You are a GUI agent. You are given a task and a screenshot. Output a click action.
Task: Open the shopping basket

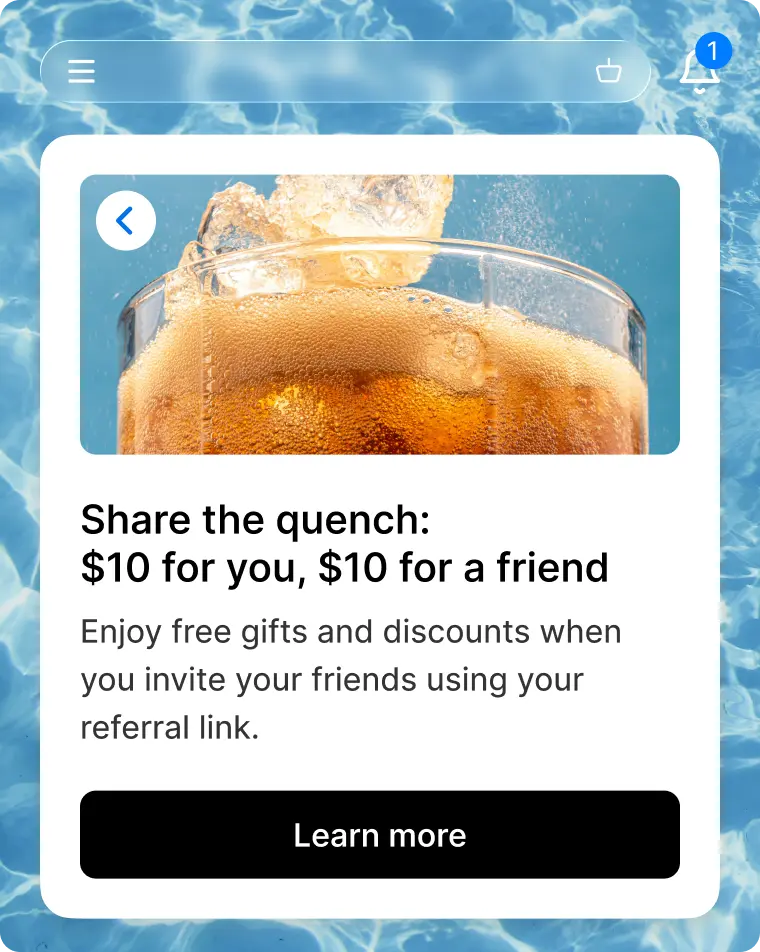(608, 71)
